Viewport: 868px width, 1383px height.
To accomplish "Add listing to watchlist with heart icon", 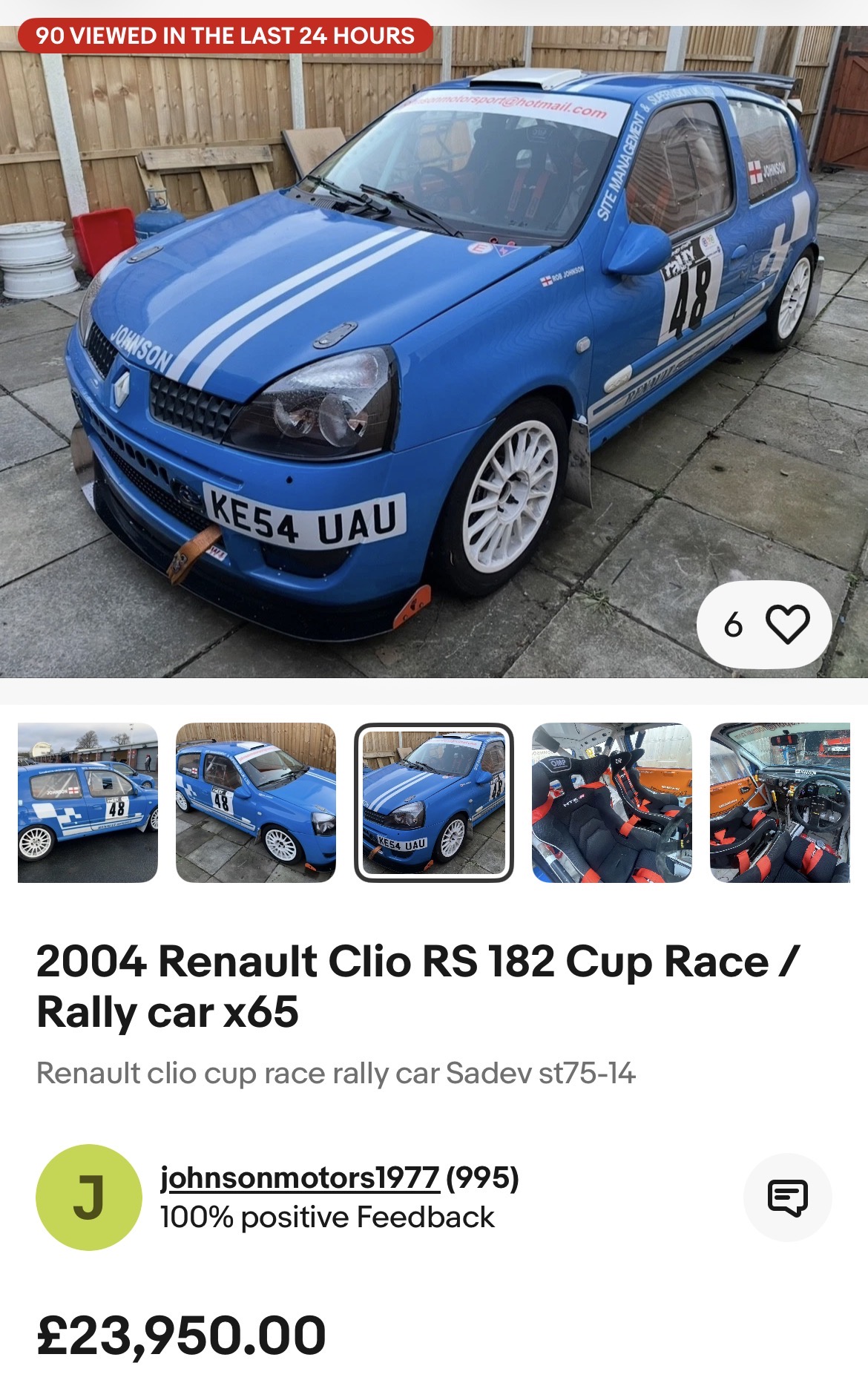I will pos(786,624).
